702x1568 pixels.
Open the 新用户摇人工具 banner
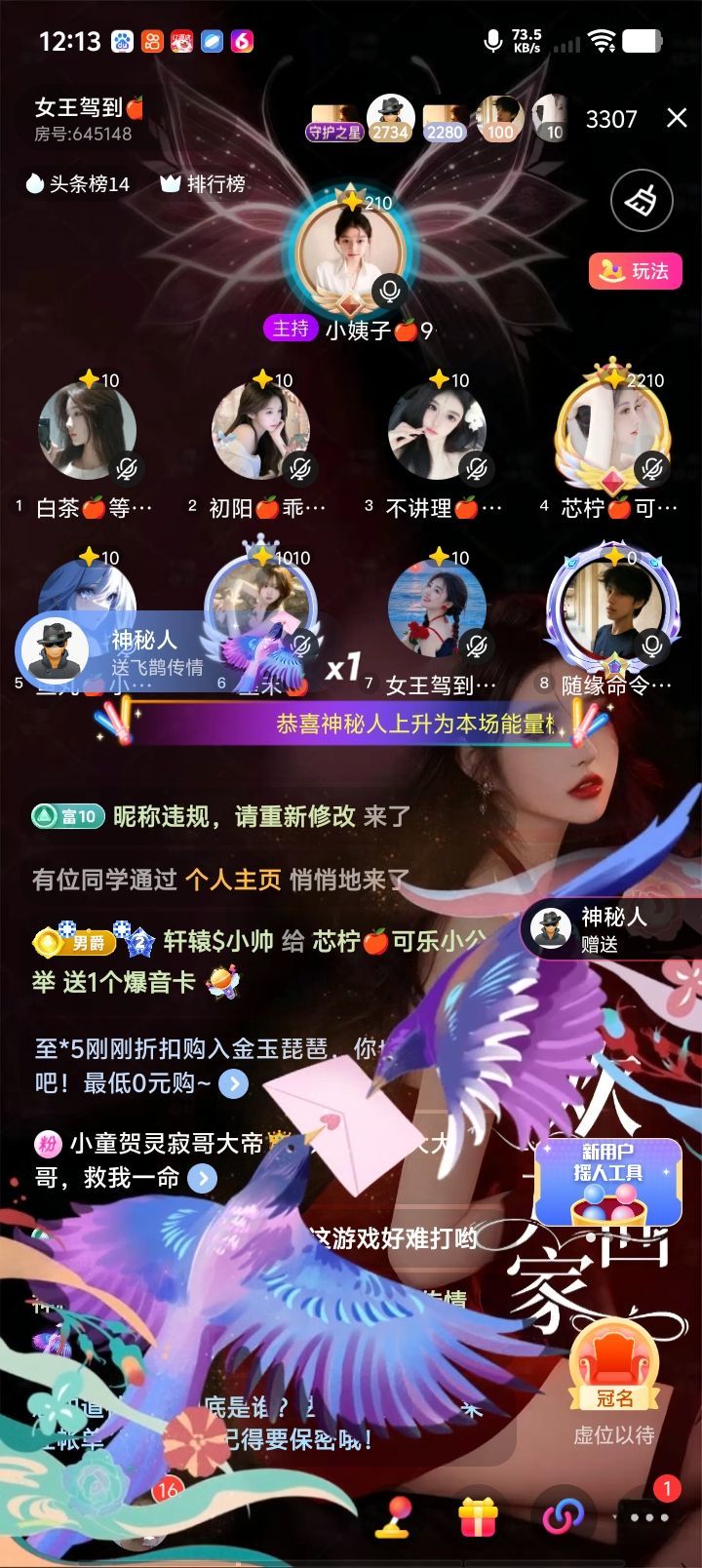(x=607, y=1182)
